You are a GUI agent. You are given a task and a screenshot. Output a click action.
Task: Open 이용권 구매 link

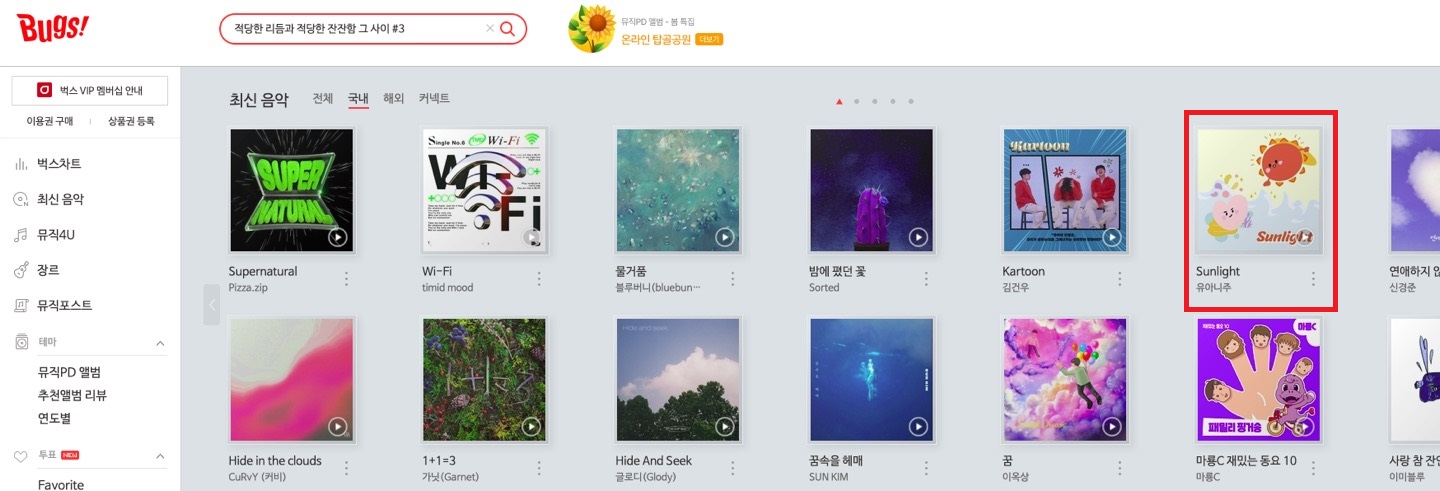(x=50, y=121)
